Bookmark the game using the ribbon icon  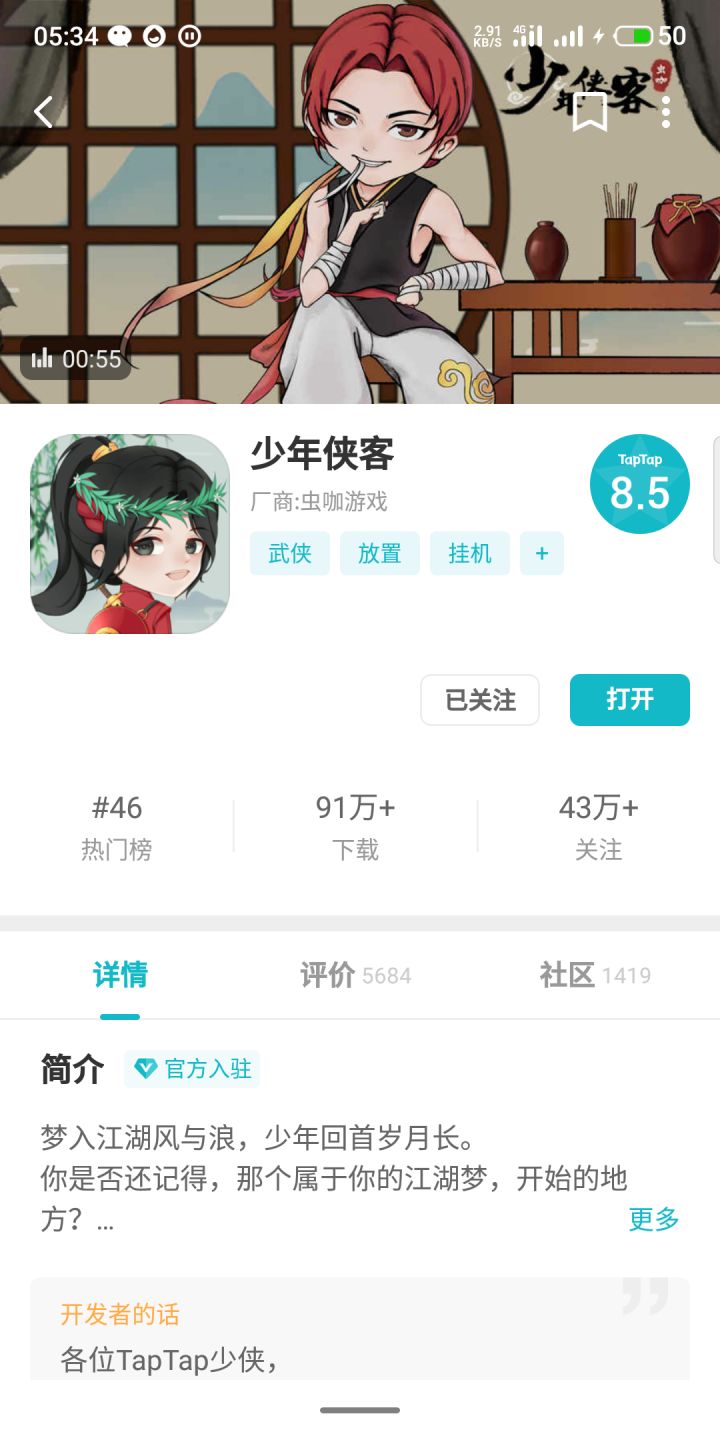coord(588,110)
